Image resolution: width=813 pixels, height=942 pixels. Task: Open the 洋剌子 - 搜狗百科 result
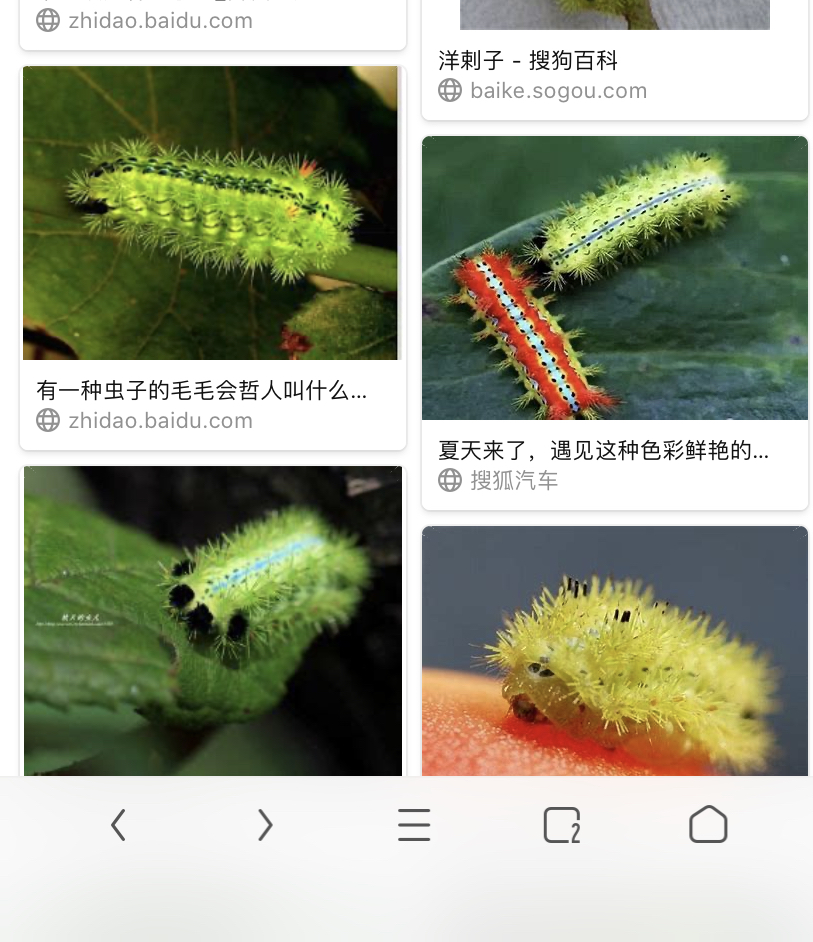coord(528,61)
